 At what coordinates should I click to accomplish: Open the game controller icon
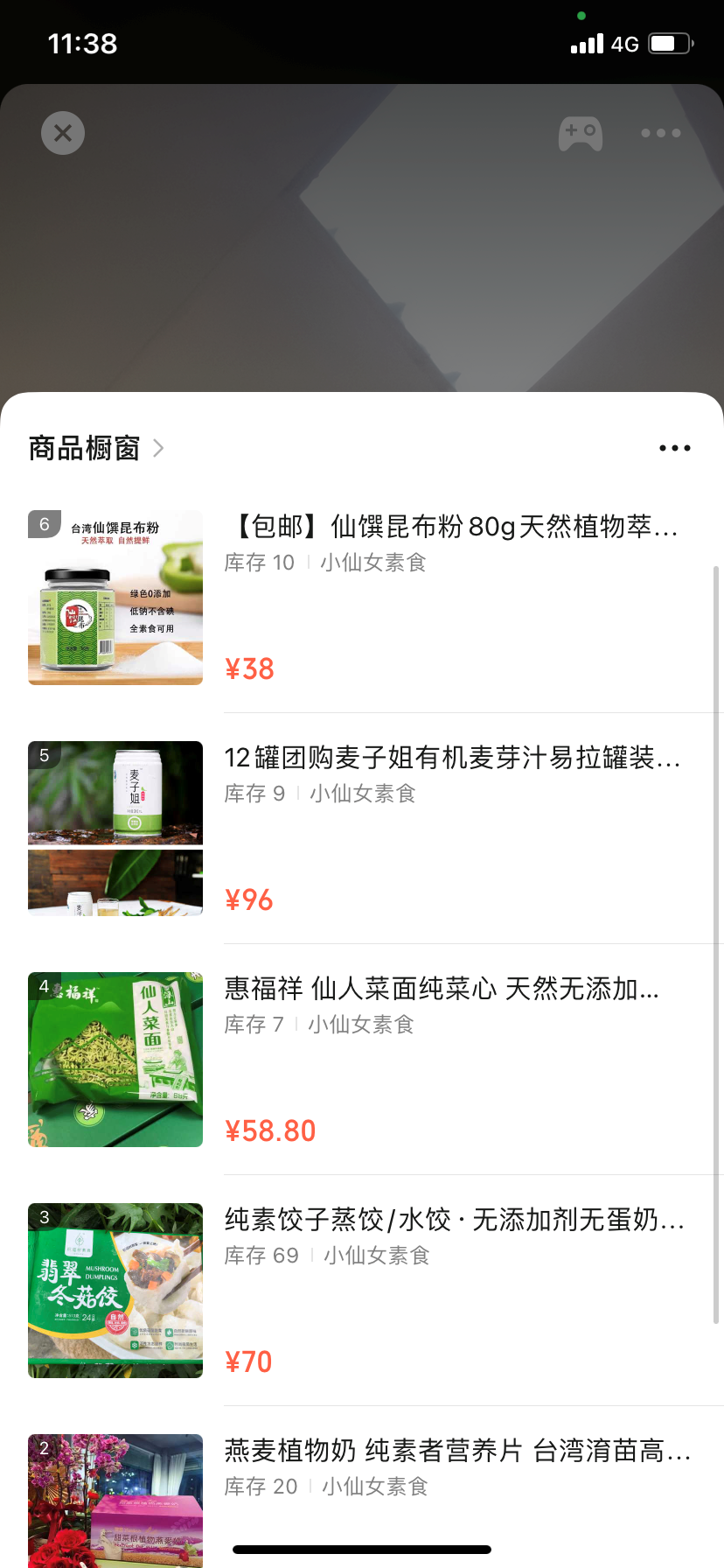pos(581,133)
